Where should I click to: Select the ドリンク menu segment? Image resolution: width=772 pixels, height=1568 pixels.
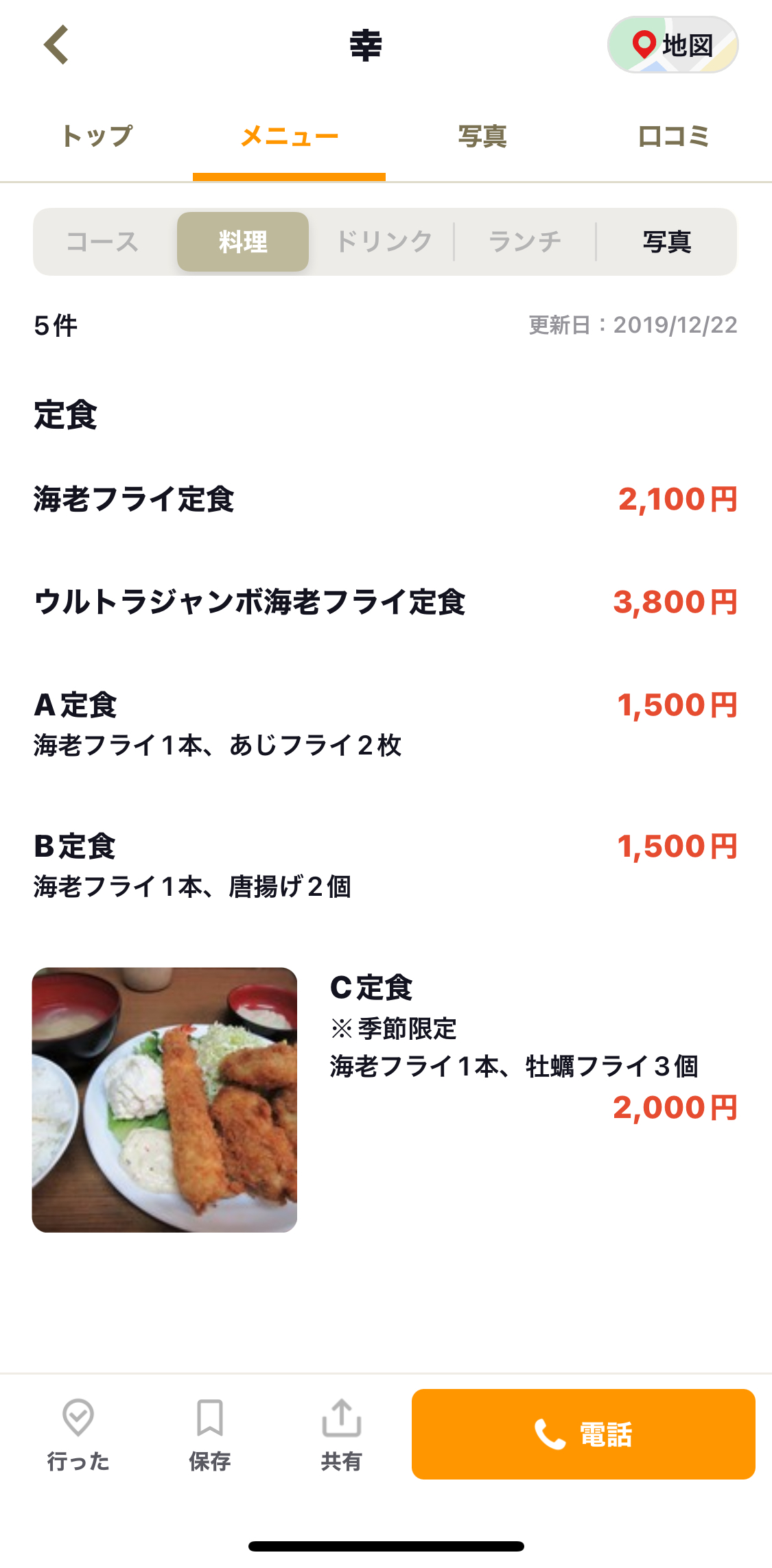point(384,242)
